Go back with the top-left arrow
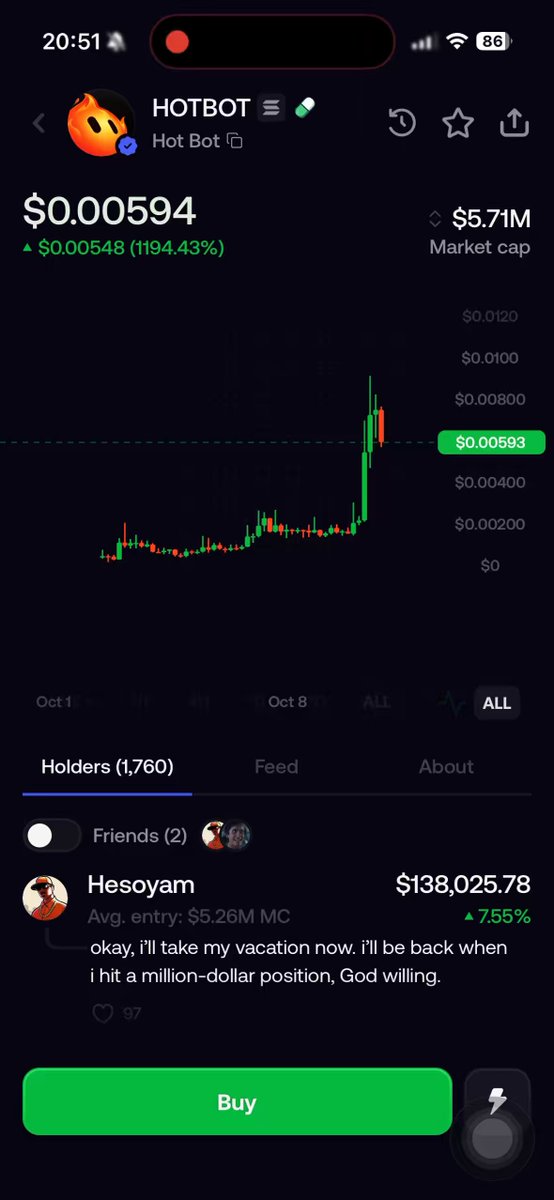This screenshot has height=1200, width=554. coord(39,123)
